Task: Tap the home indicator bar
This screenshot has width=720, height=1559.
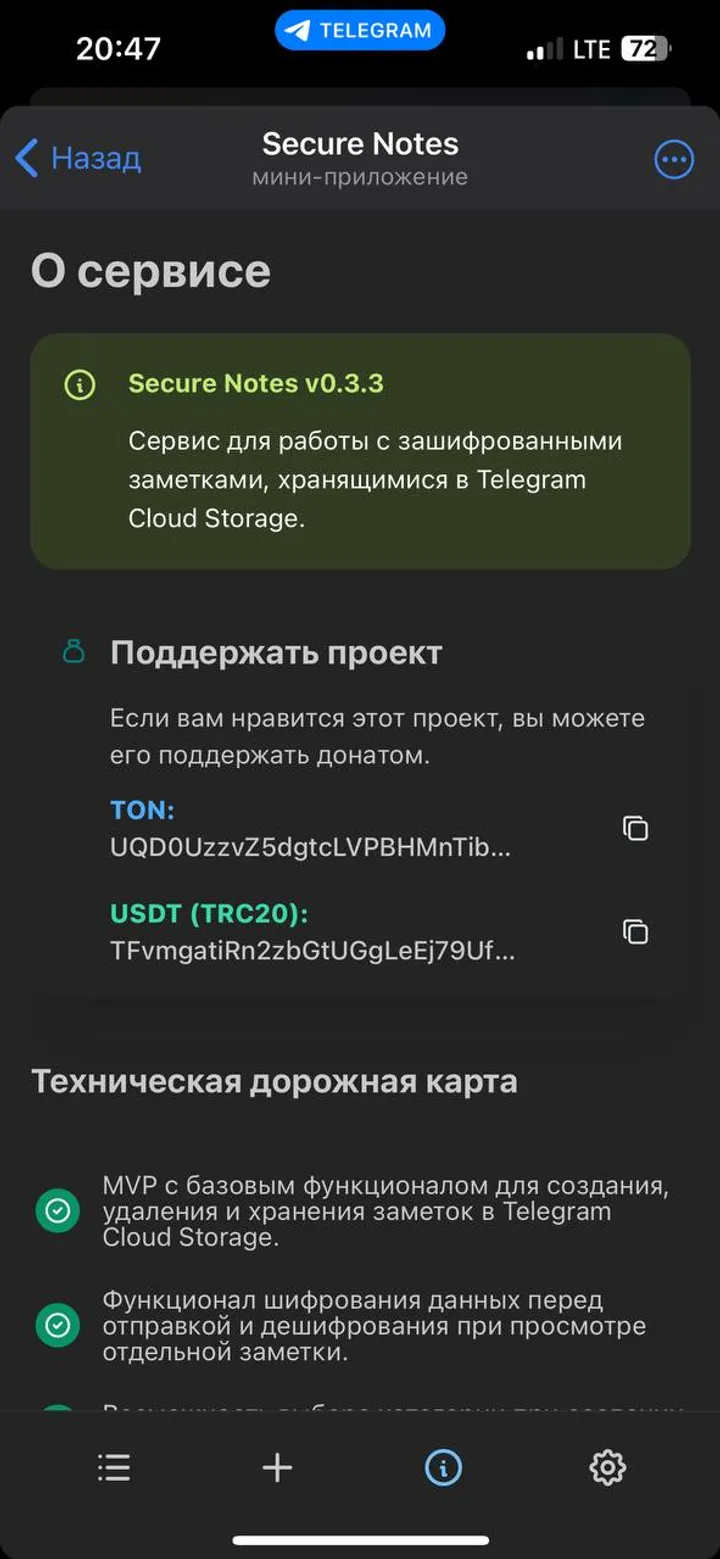Action: [360, 1541]
